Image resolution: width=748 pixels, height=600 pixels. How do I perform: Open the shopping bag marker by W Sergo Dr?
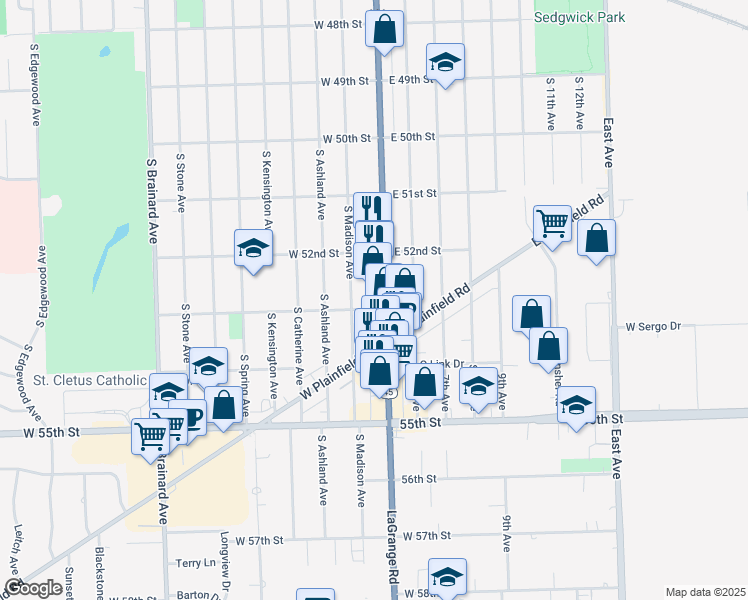point(532,314)
